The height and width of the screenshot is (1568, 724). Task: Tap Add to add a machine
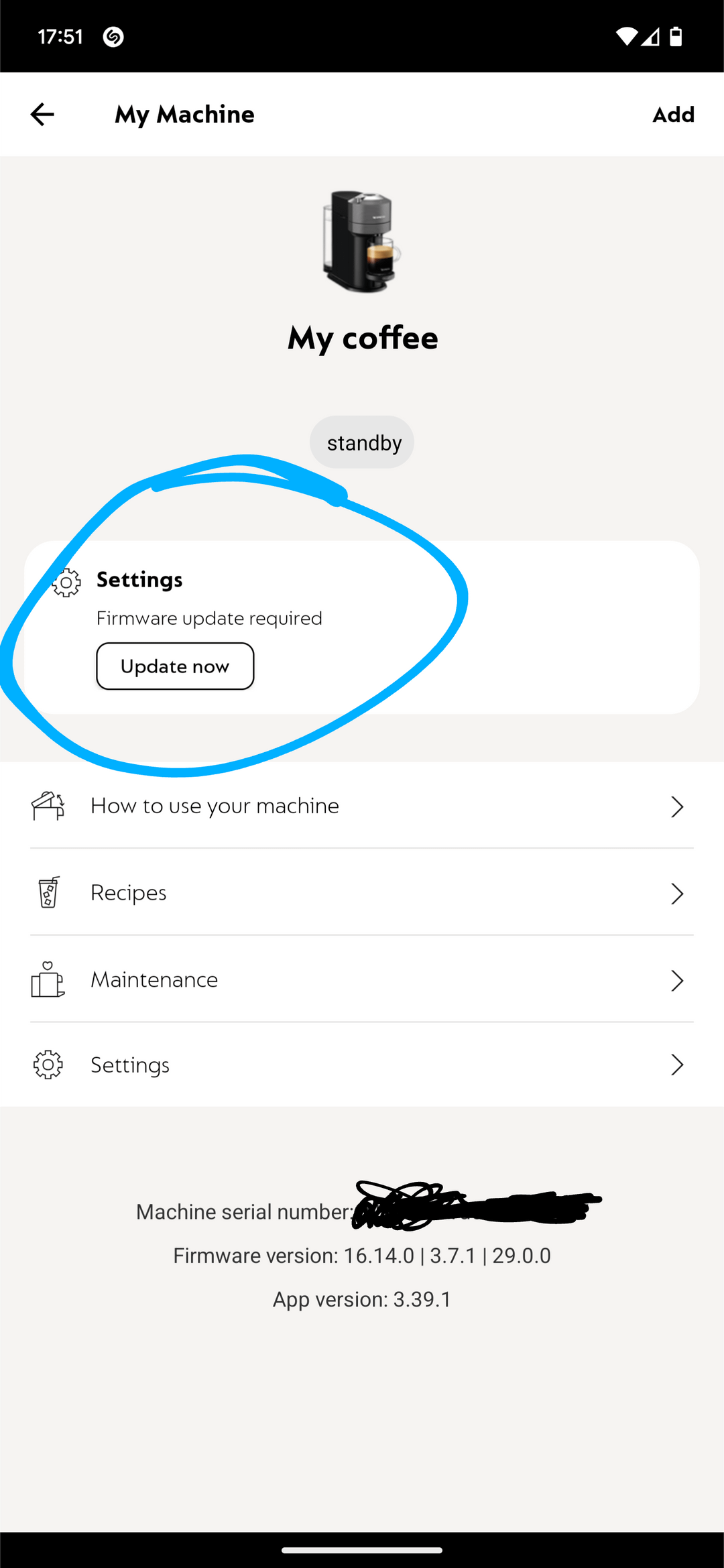(x=673, y=115)
